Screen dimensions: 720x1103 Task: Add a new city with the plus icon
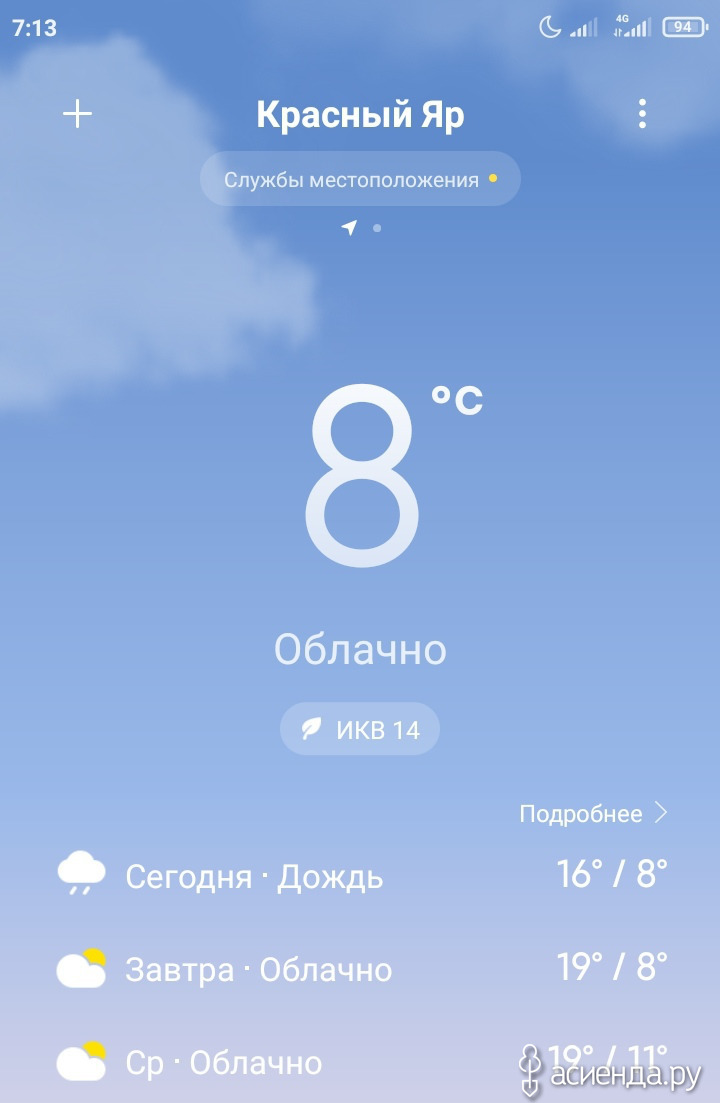(77, 114)
